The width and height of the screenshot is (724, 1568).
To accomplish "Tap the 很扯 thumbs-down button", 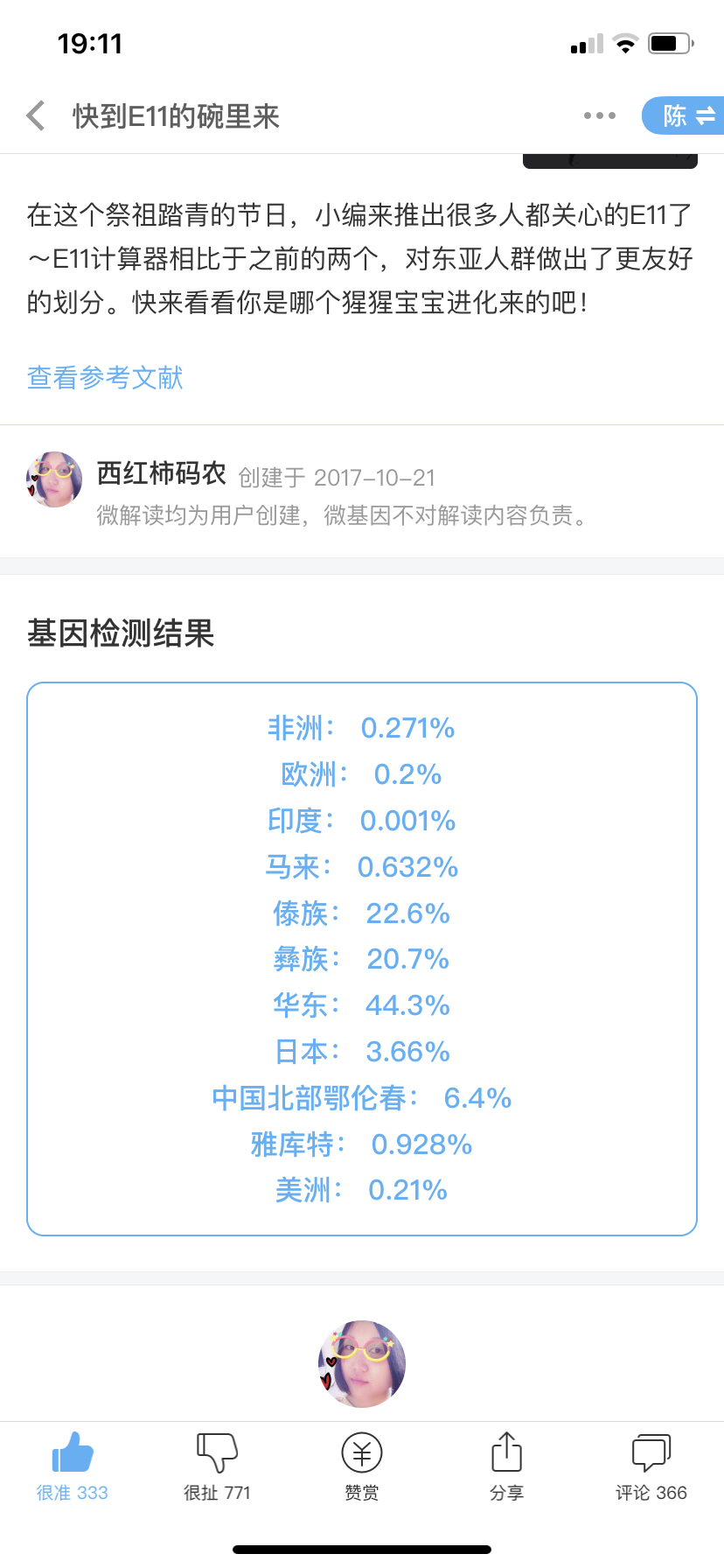I will pos(217,1466).
